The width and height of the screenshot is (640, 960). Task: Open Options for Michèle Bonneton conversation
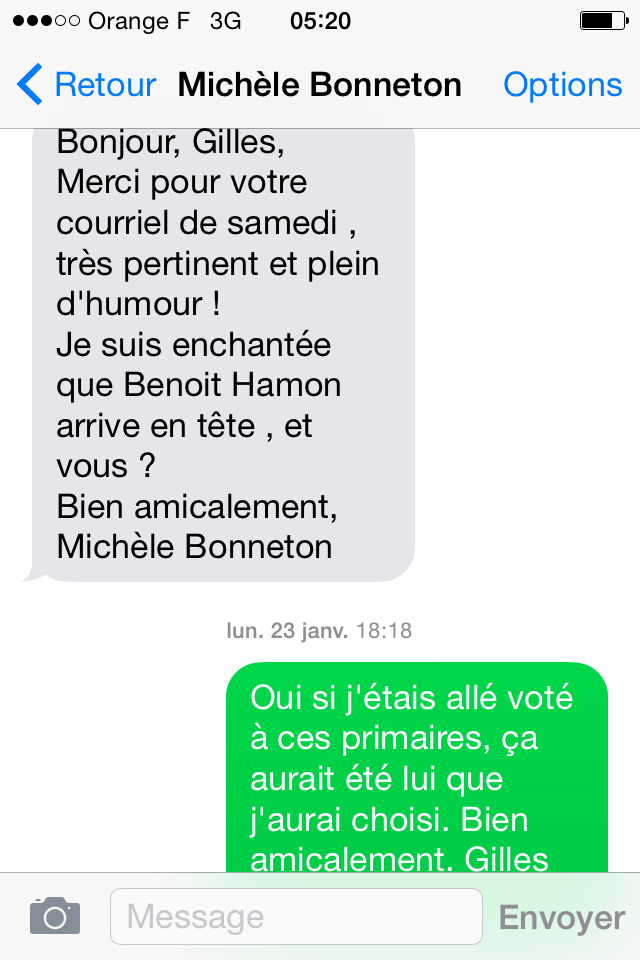(562, 85)
